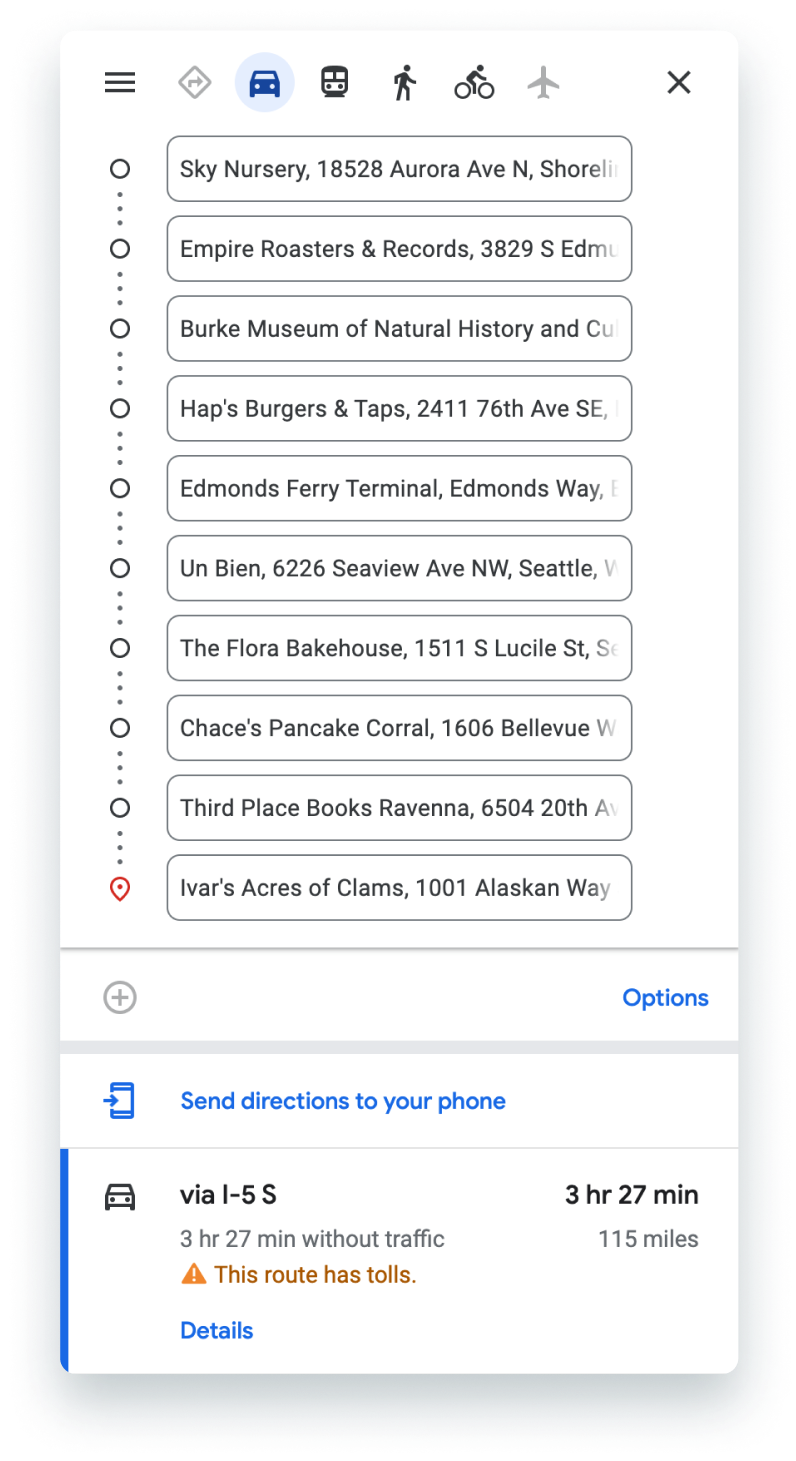Edit the Edmonds Ferry Terminal stop
The image size is (796, 1461).
pyautogui.click(x=399, y=489)
